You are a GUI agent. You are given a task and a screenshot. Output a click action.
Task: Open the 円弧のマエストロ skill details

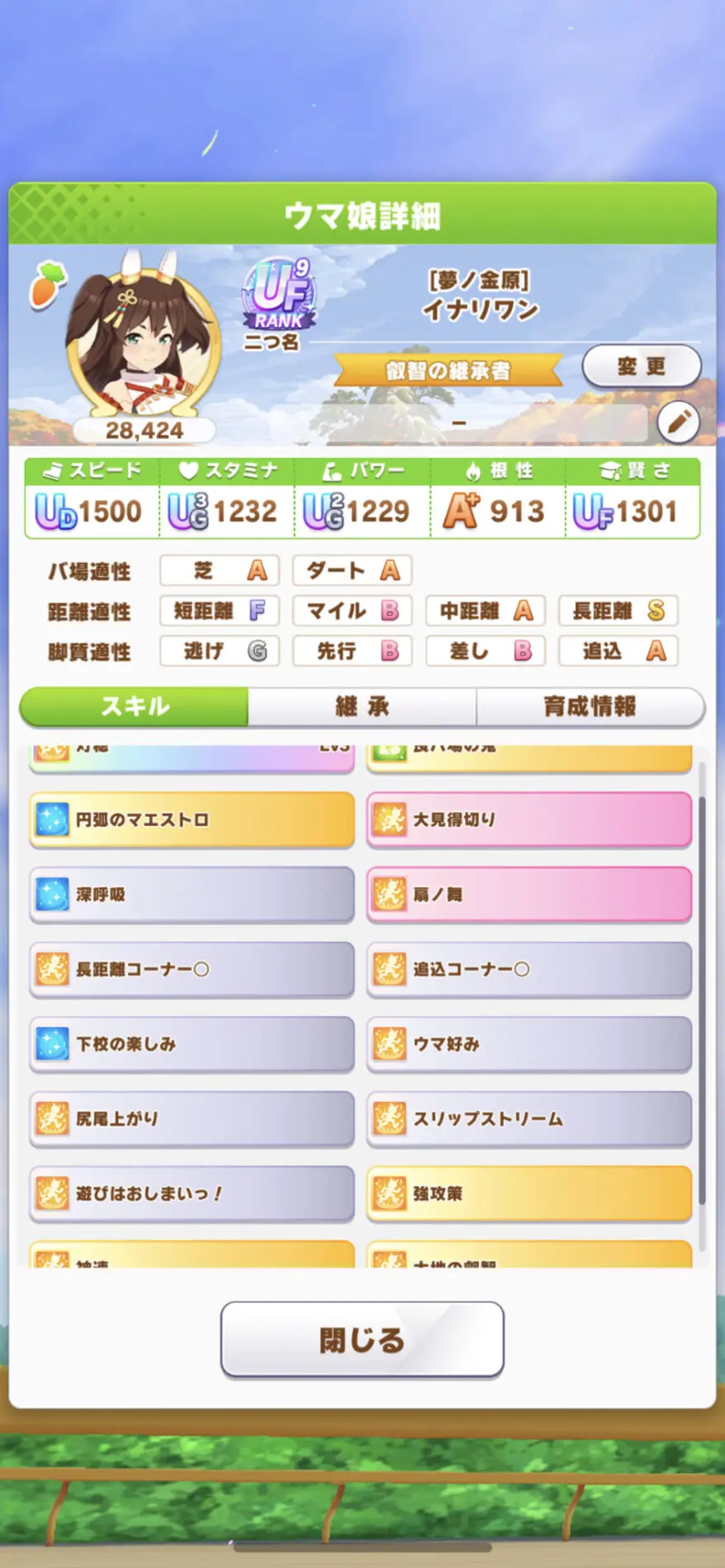[192, 819]
